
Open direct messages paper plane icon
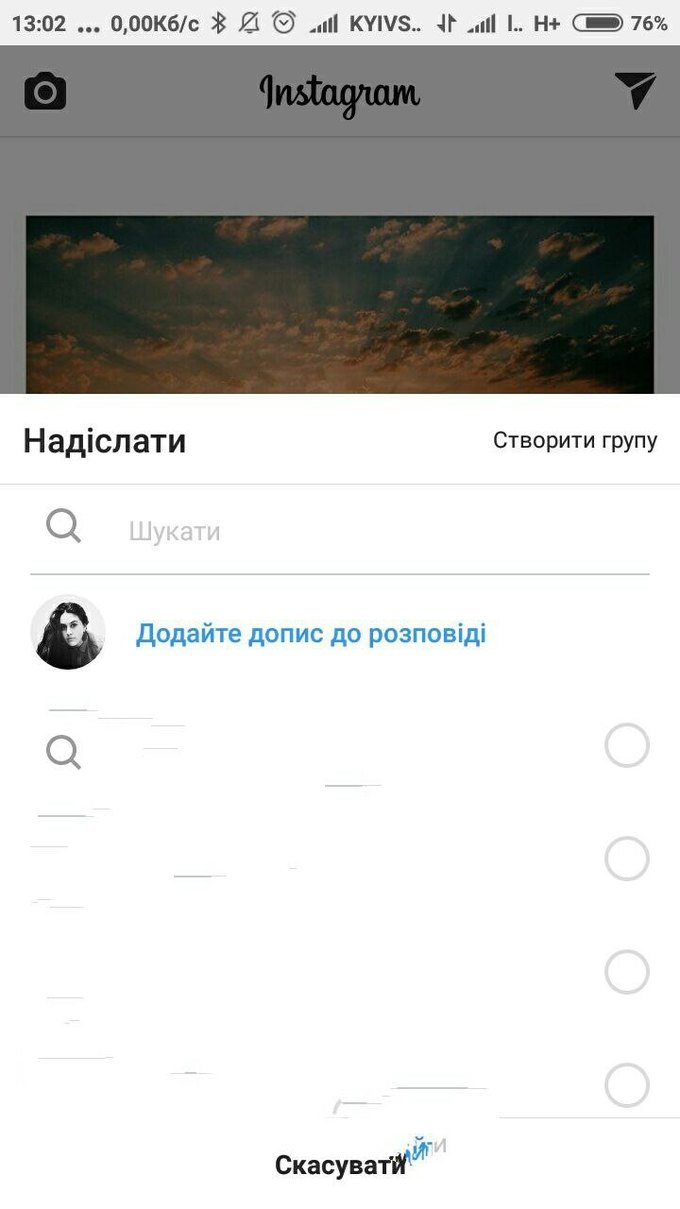click(634, 91)
